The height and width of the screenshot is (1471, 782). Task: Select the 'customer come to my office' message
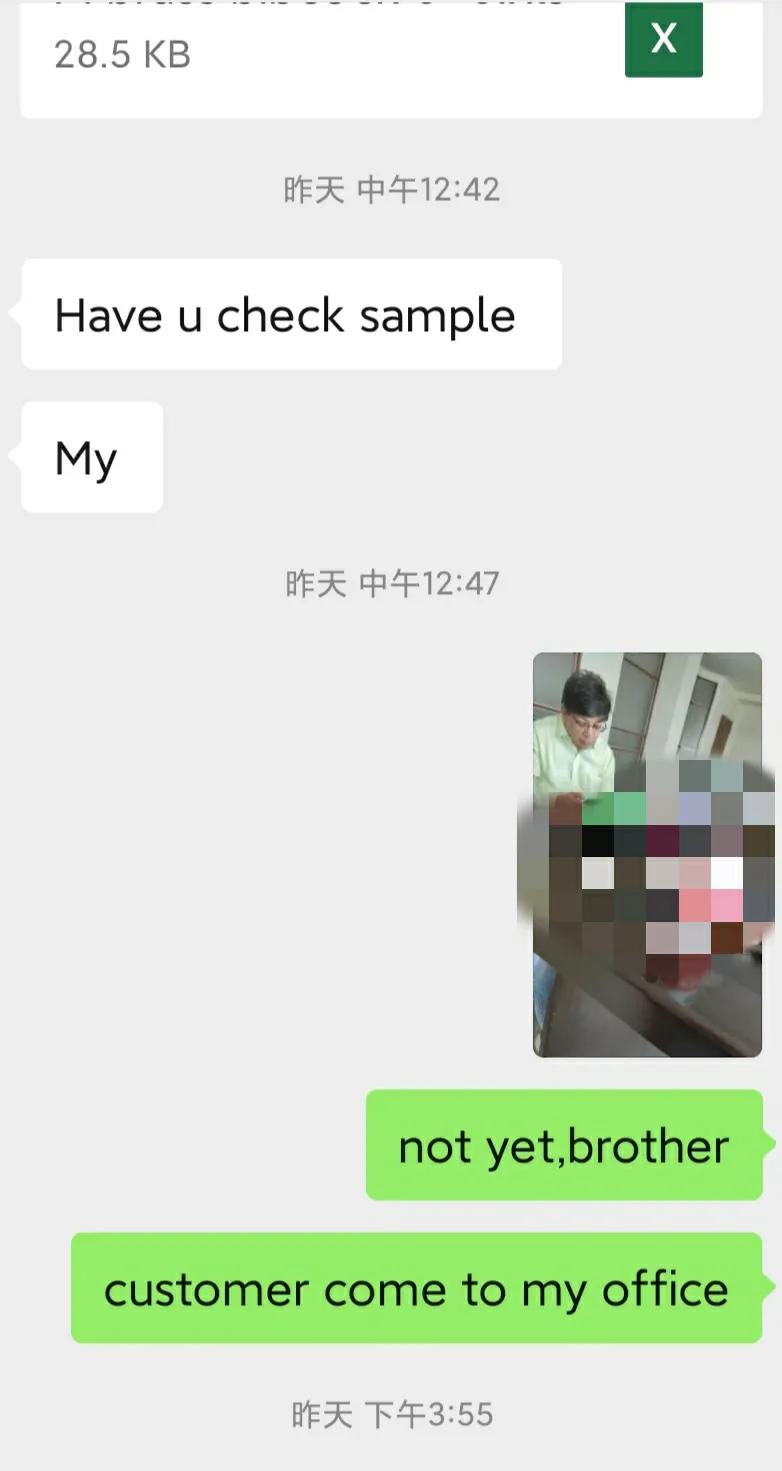pyautogui.click(x=415, y=1289)
